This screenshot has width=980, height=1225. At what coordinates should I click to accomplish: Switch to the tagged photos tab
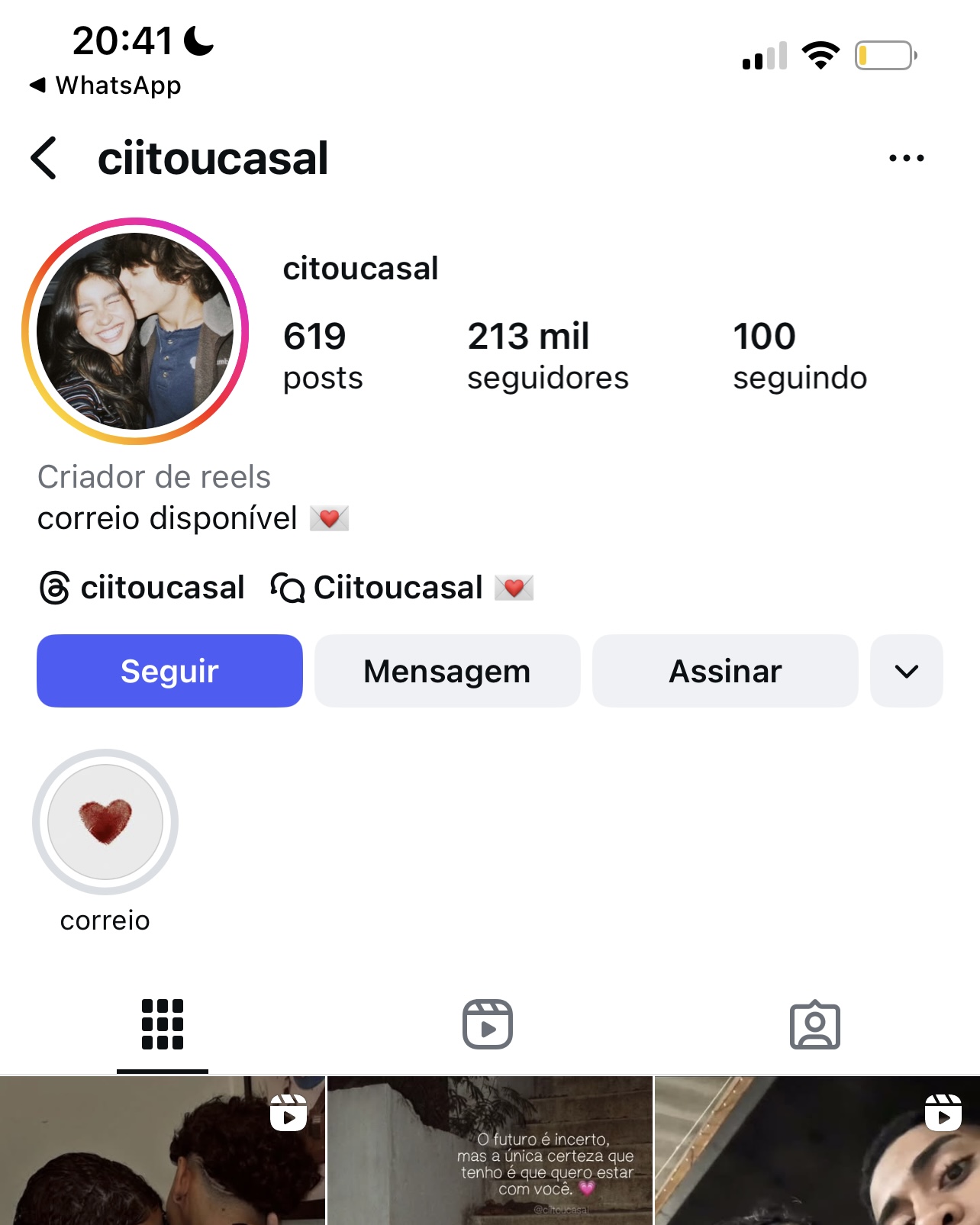[x=814, y=1024]
